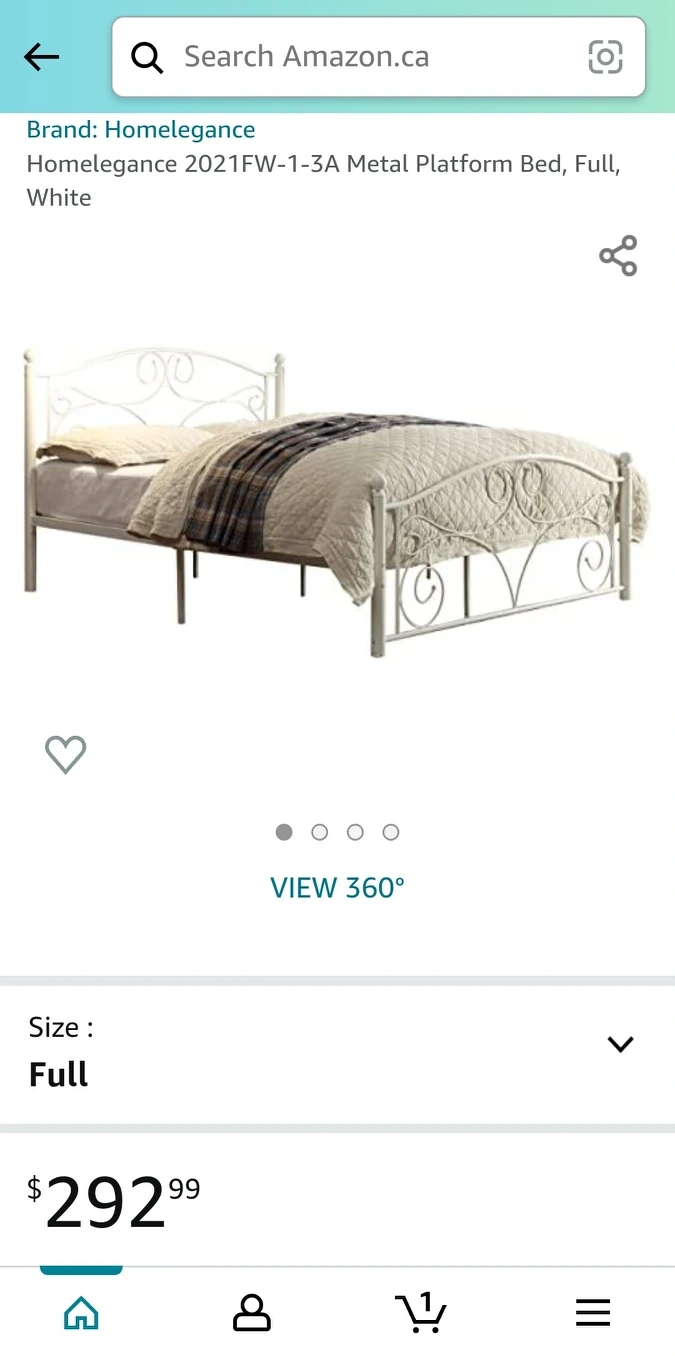Add the bed to wish list heart
Image resolution: width=675 pixels, height=1356 pixels.
[x=66, y=754]
